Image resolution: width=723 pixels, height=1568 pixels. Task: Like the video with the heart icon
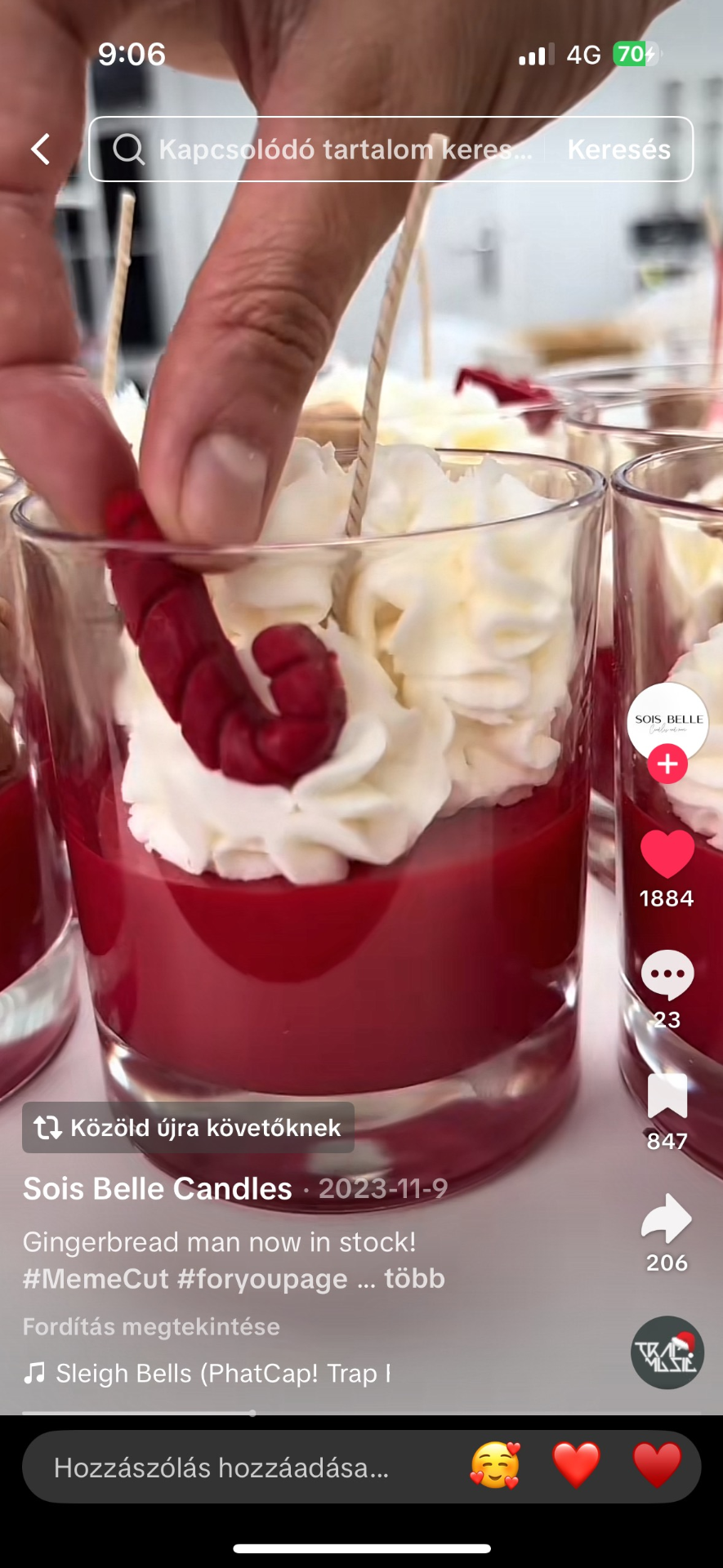[x=667, y=854]
